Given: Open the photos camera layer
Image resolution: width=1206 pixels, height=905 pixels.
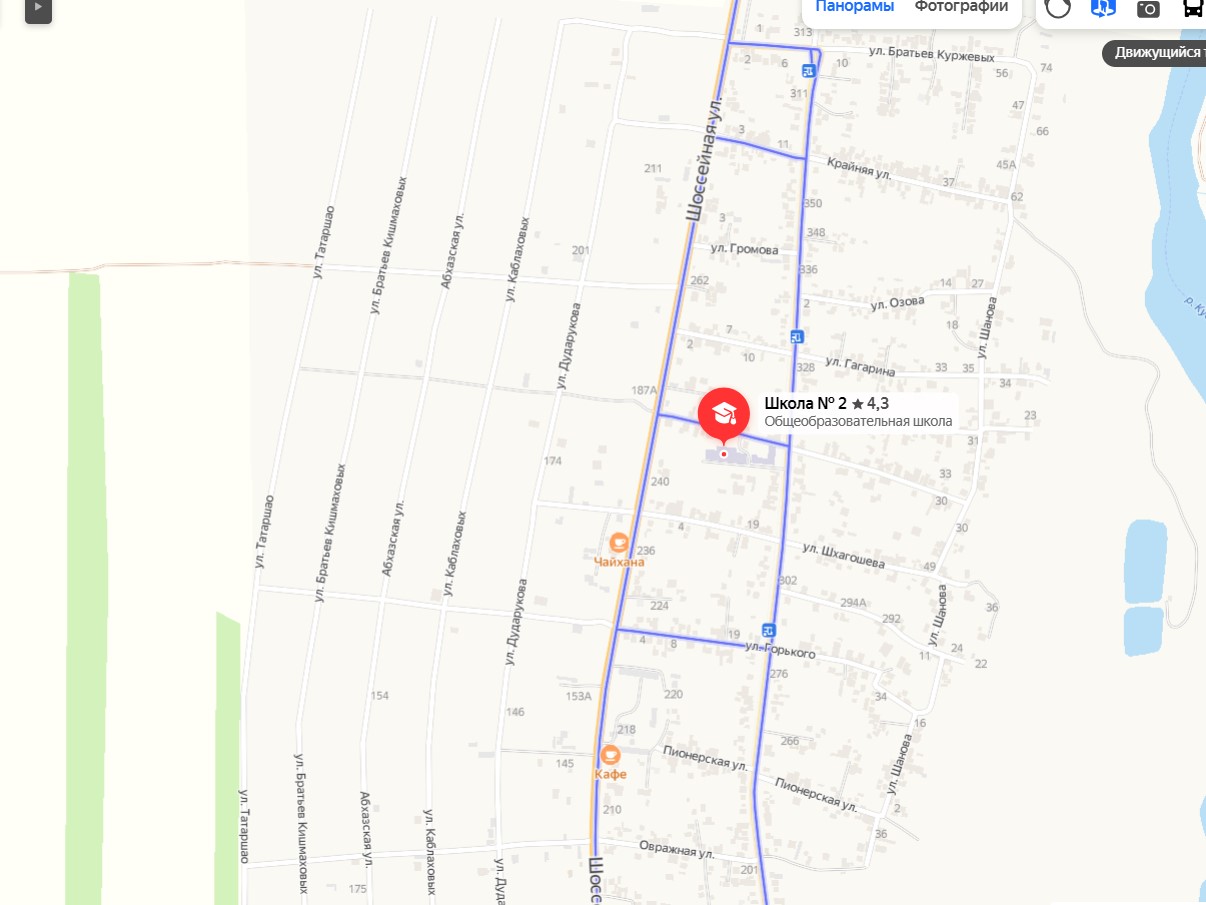Looking at the screenshot, I should (x=1148, y=9).
